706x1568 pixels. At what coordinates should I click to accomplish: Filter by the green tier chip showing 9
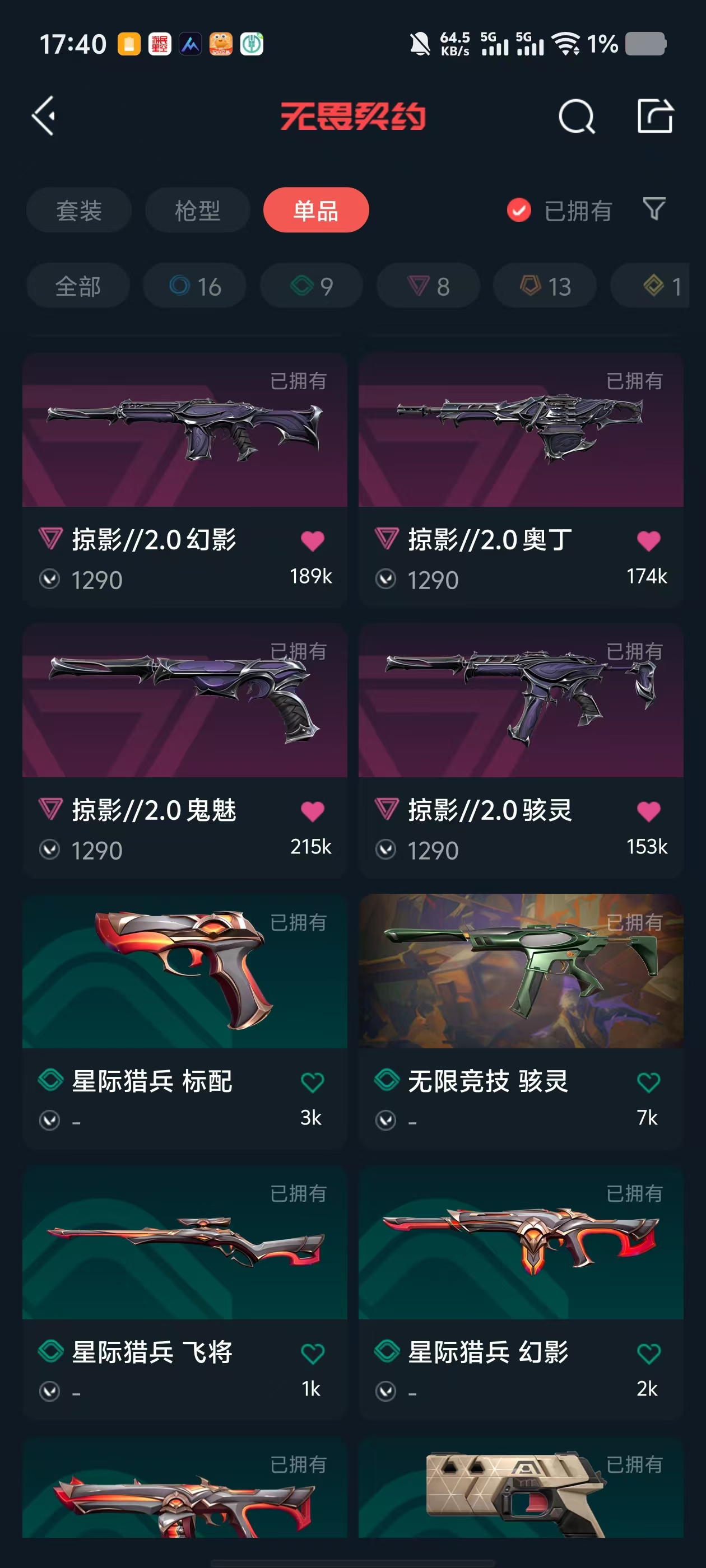click(x=312, y=286)
